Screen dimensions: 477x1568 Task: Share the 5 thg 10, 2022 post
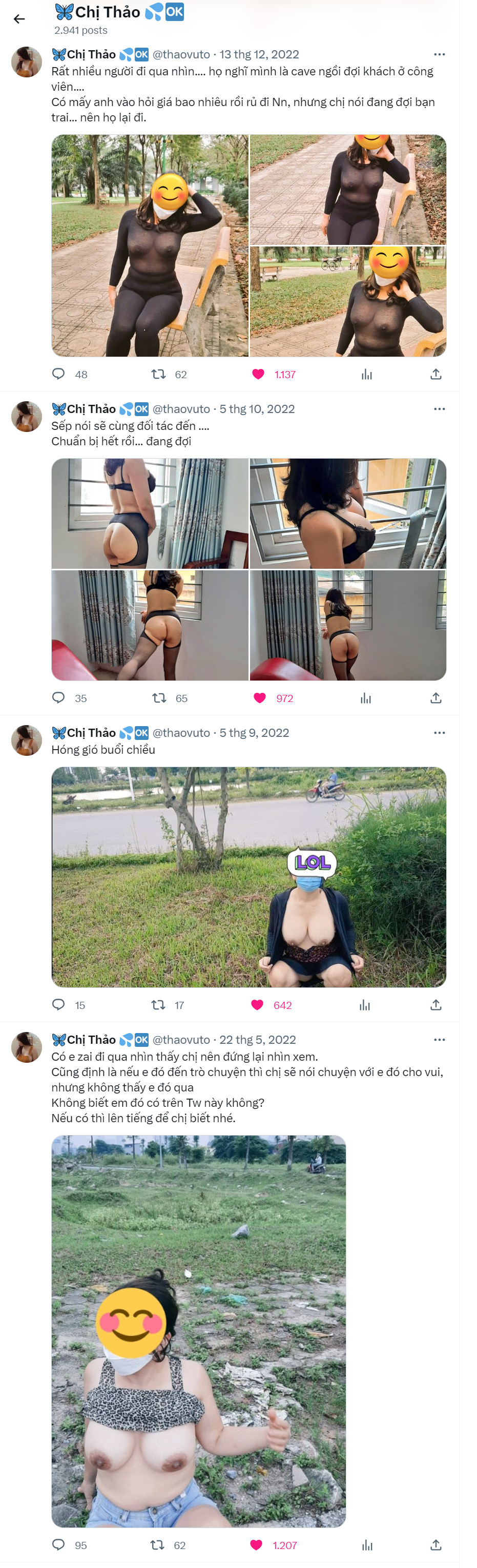click(x=435, y=697)
